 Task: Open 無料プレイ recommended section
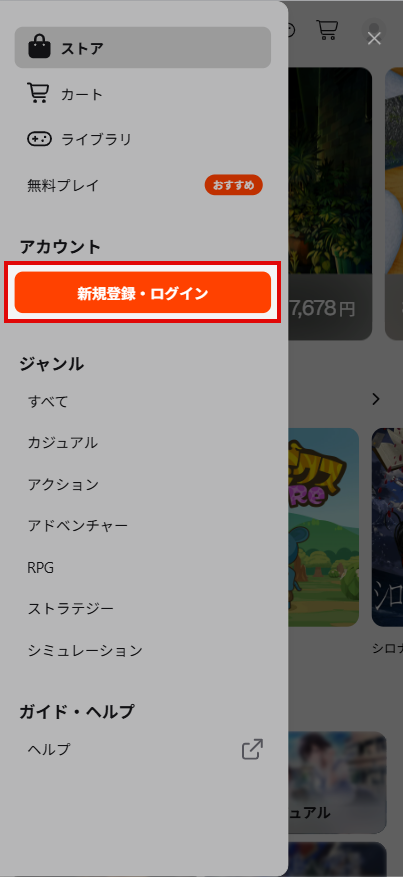pos(143,185)
